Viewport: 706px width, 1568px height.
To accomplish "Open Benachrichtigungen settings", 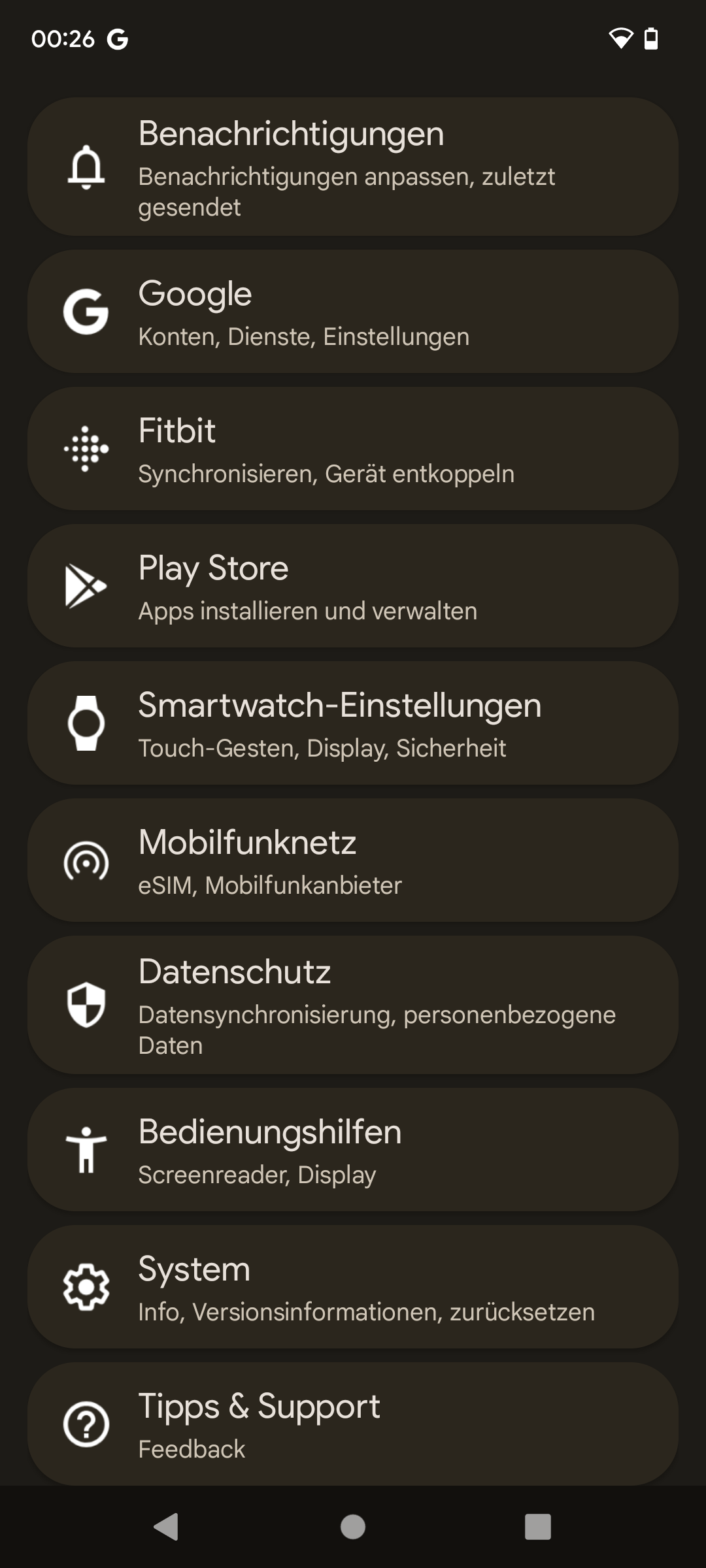I will [353, 167].
